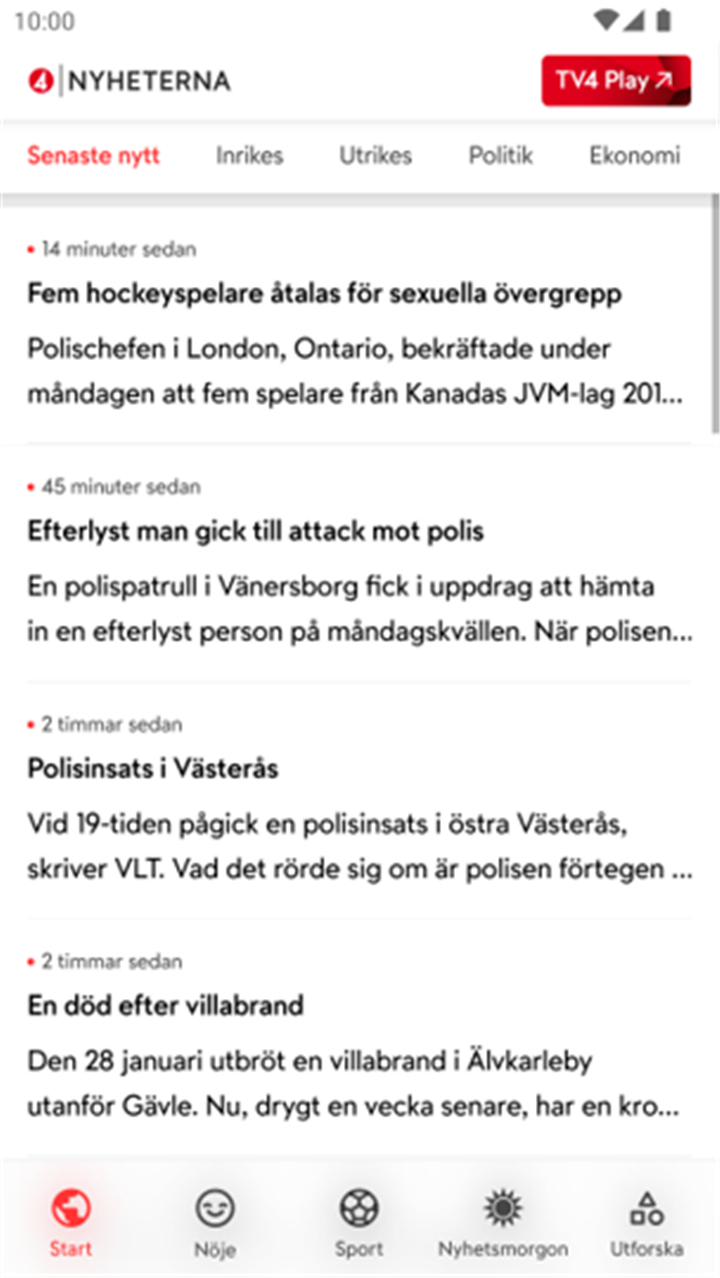Open En död efter villabrand story
This screenshot has width=720, height=1278.
[x=359, y=1038]
